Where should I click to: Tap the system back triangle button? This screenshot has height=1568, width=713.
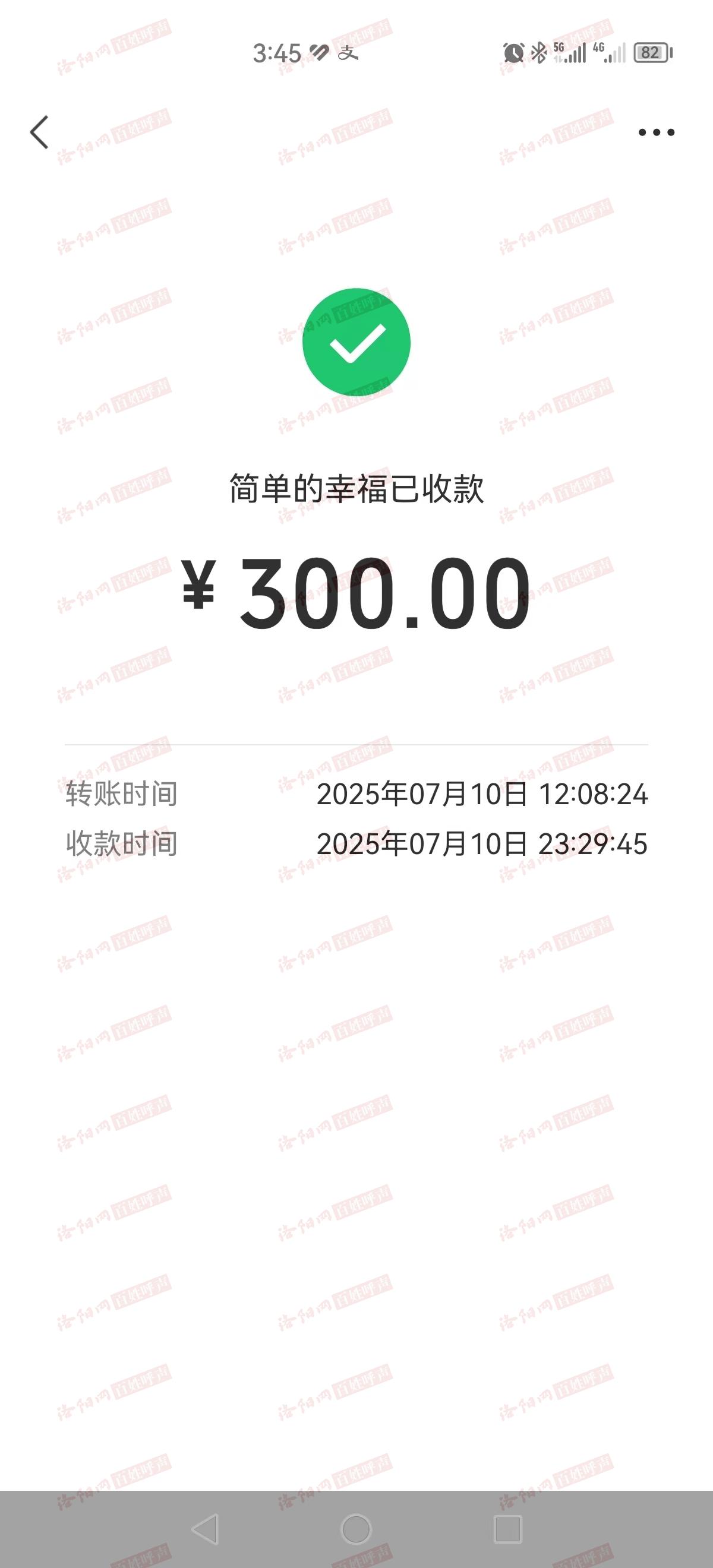tap(205, 1529)
